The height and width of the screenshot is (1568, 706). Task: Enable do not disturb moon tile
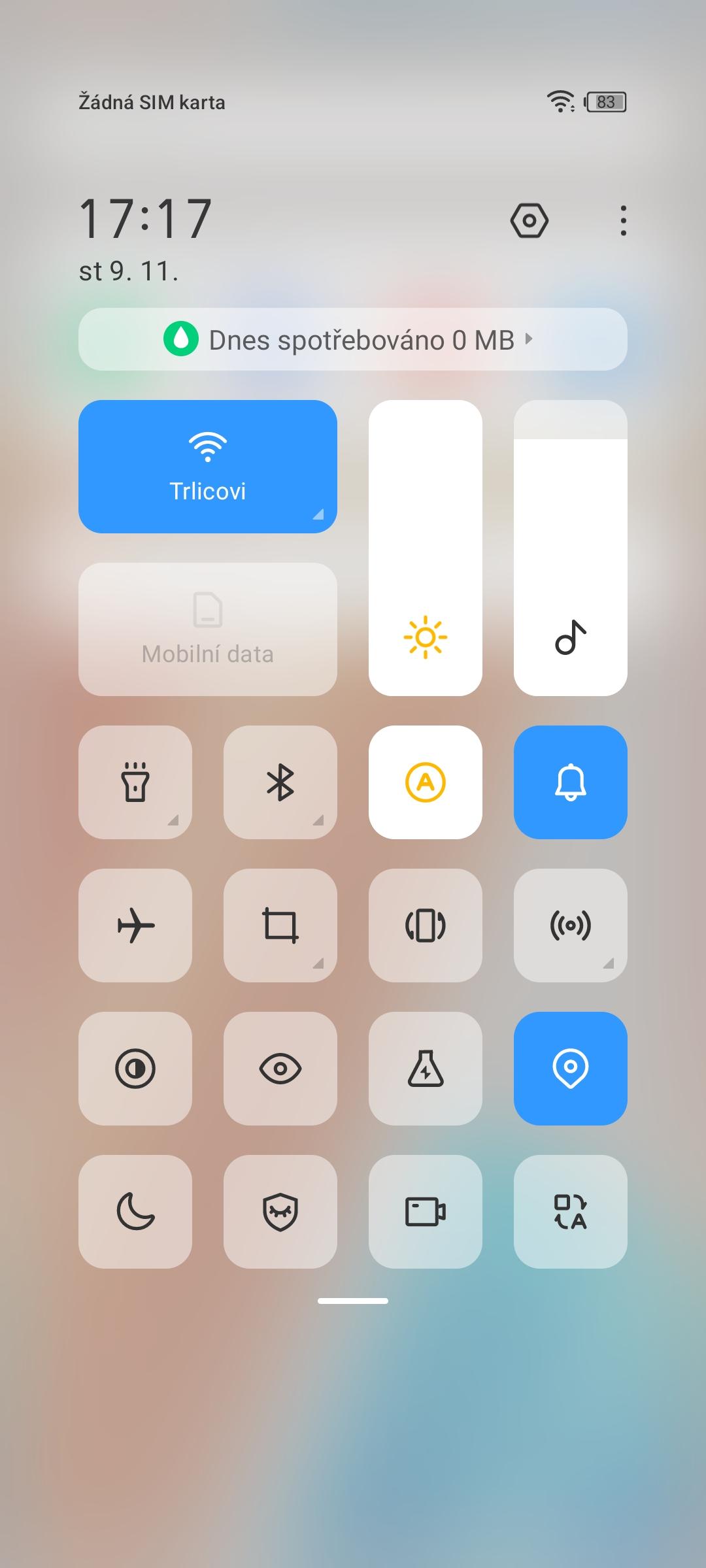pyautogui.click(x=135, y=1212)
